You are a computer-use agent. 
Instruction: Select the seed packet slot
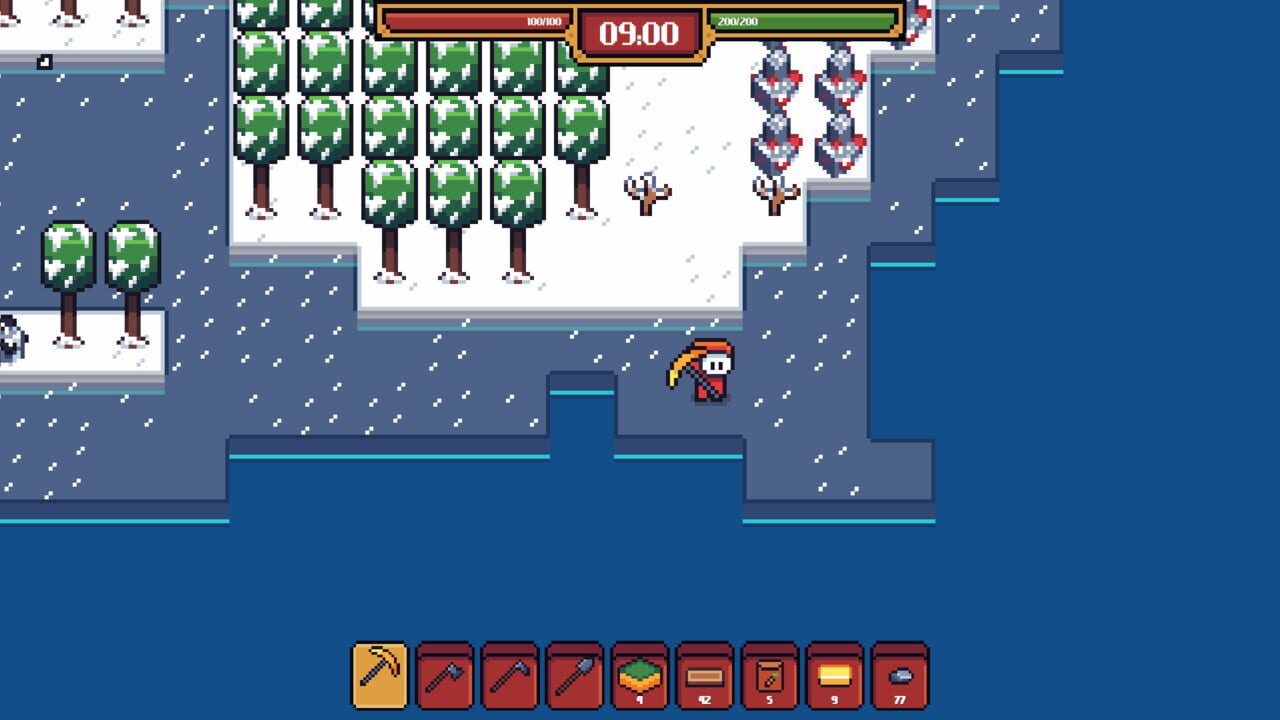[770, 675]
